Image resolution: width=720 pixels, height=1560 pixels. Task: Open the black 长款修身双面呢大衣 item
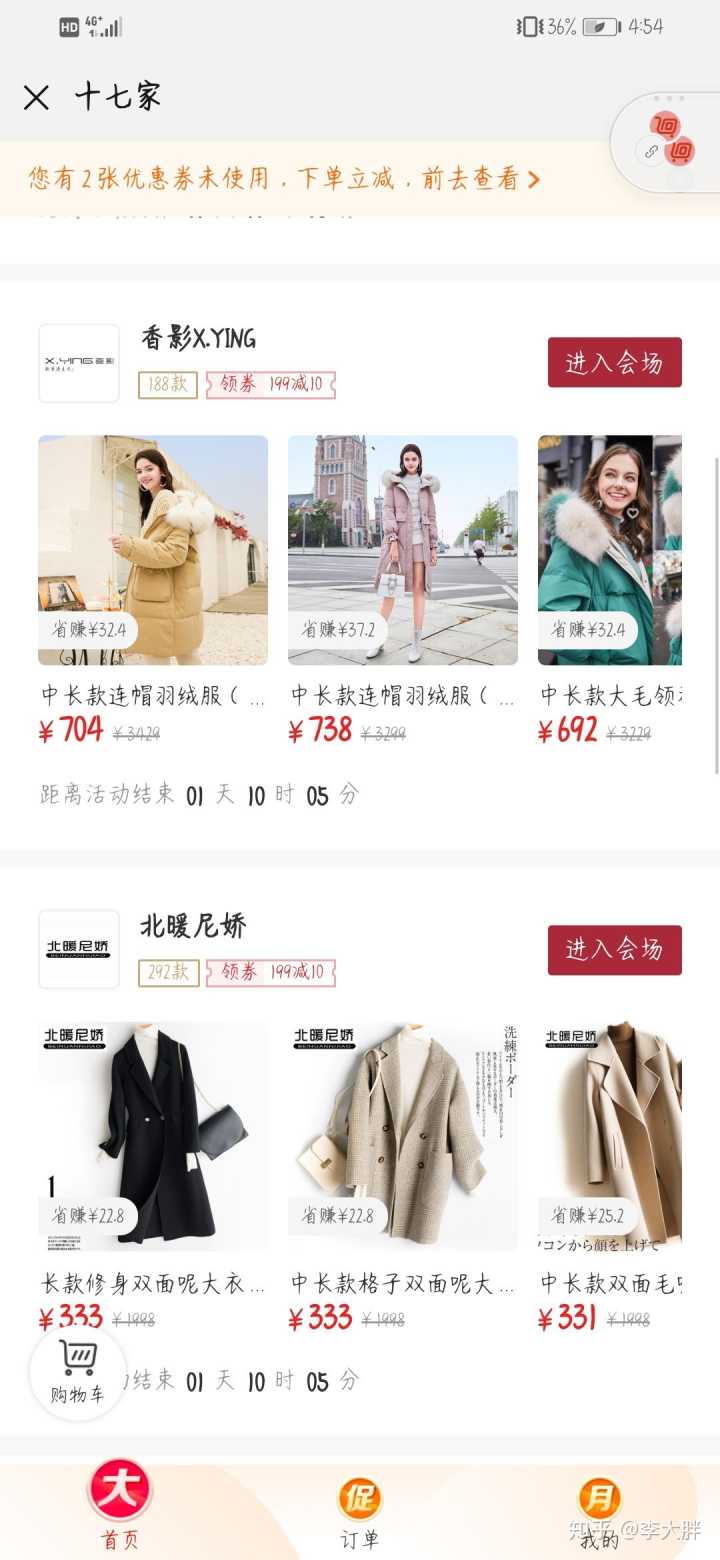pyautogui.click(x=153, y=1136)
